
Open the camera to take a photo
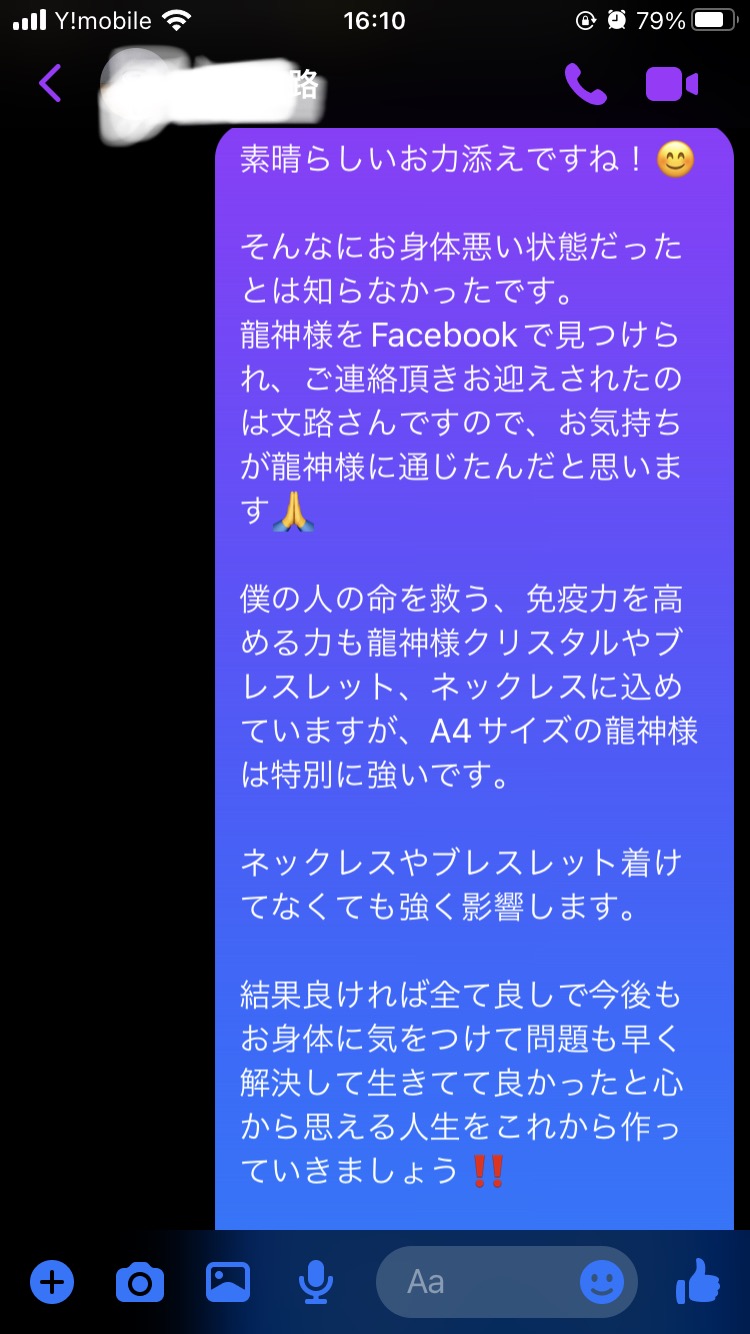pyautogui.click(x=140, y=1282)
